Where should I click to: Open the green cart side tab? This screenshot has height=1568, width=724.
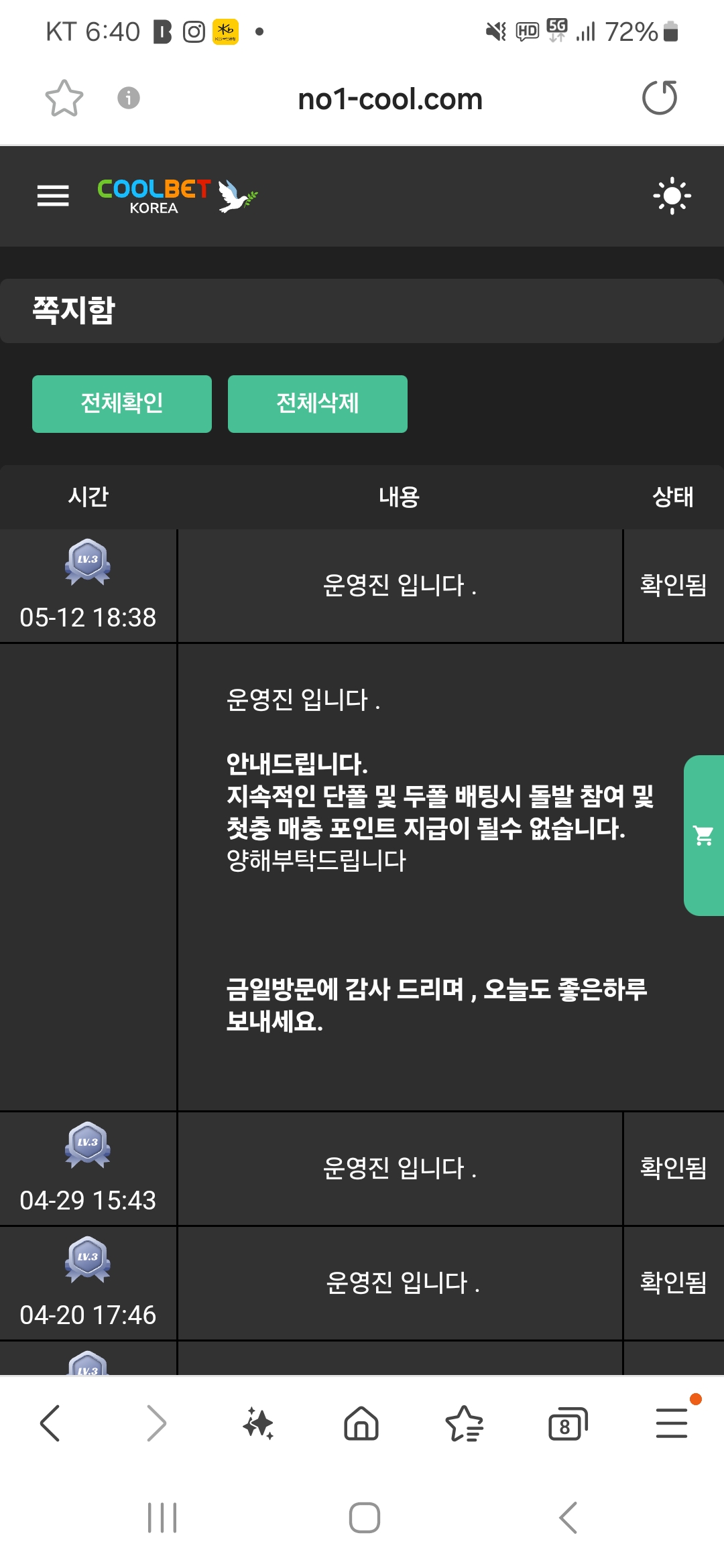tap(704, 835)
